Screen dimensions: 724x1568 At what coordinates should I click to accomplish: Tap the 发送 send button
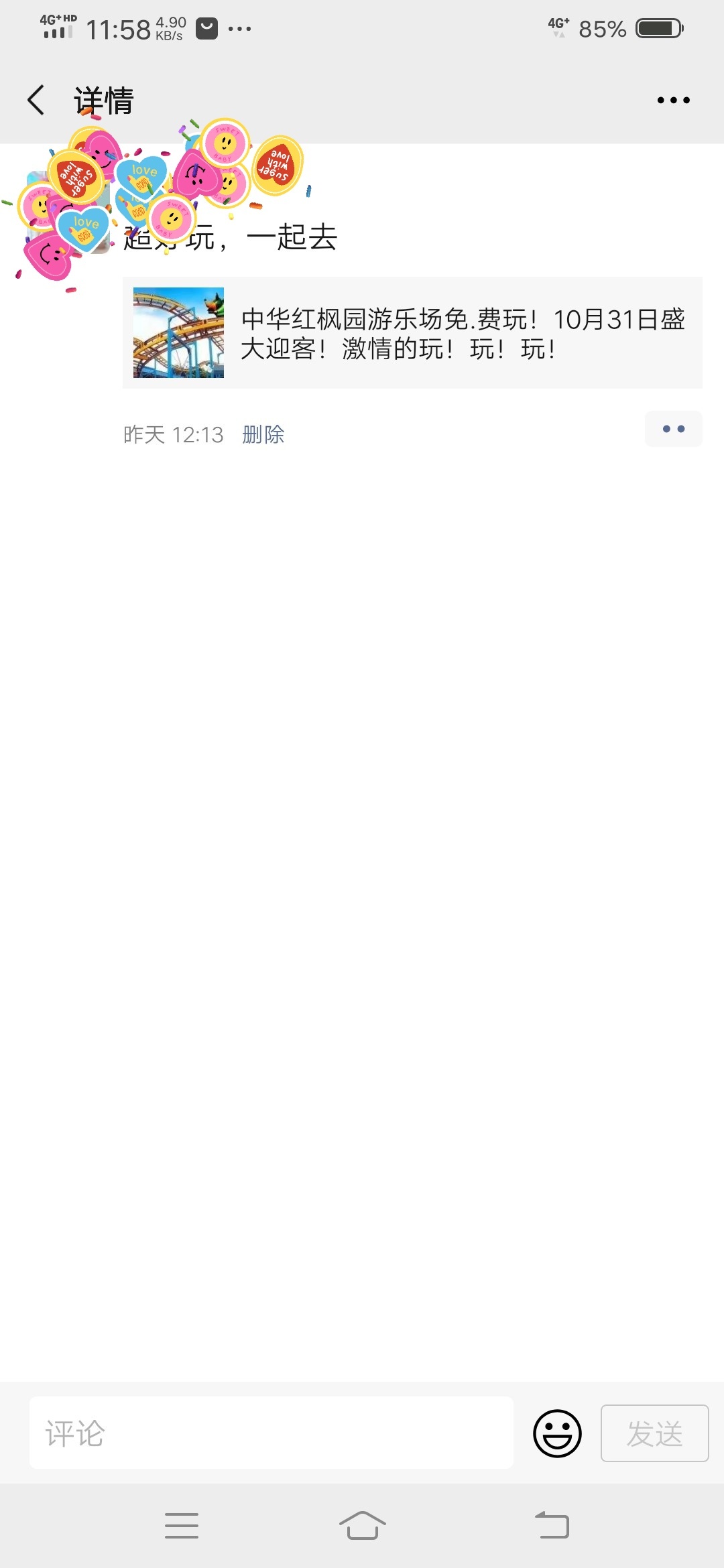coord(655,1433)
